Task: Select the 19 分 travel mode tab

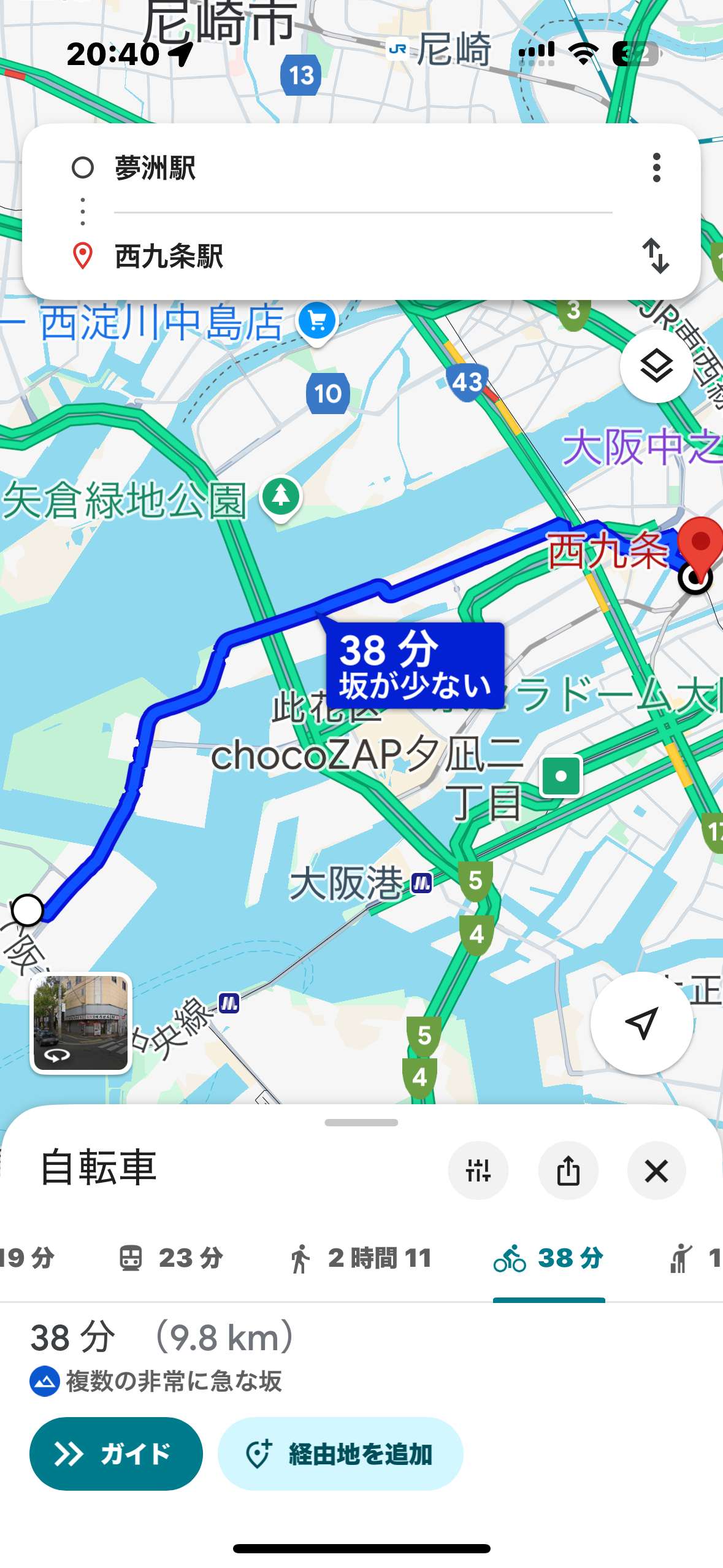Action: (x=27, y=1258)
